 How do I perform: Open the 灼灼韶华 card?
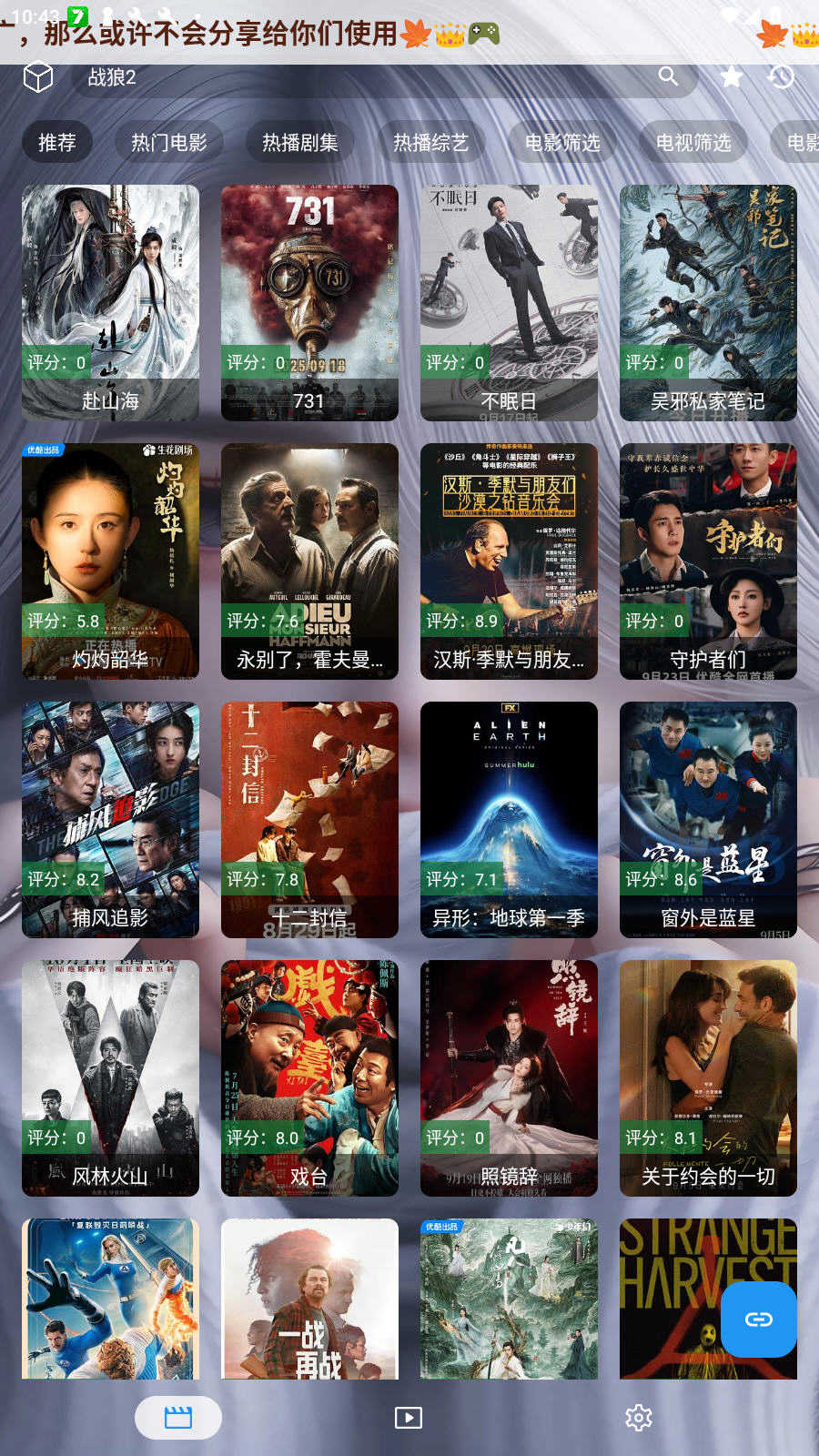pos(110,561)
